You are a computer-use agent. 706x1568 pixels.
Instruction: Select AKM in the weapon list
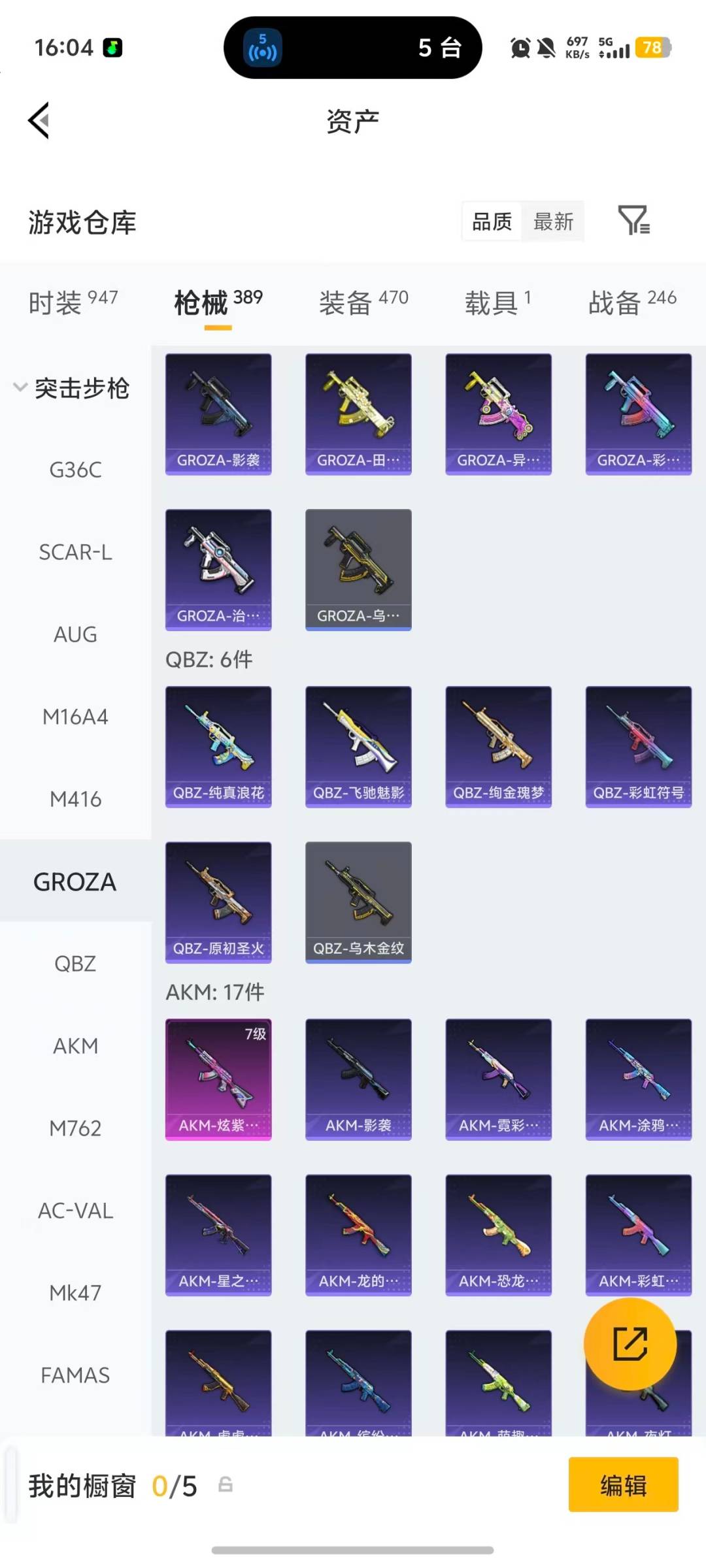(75, 1046)
